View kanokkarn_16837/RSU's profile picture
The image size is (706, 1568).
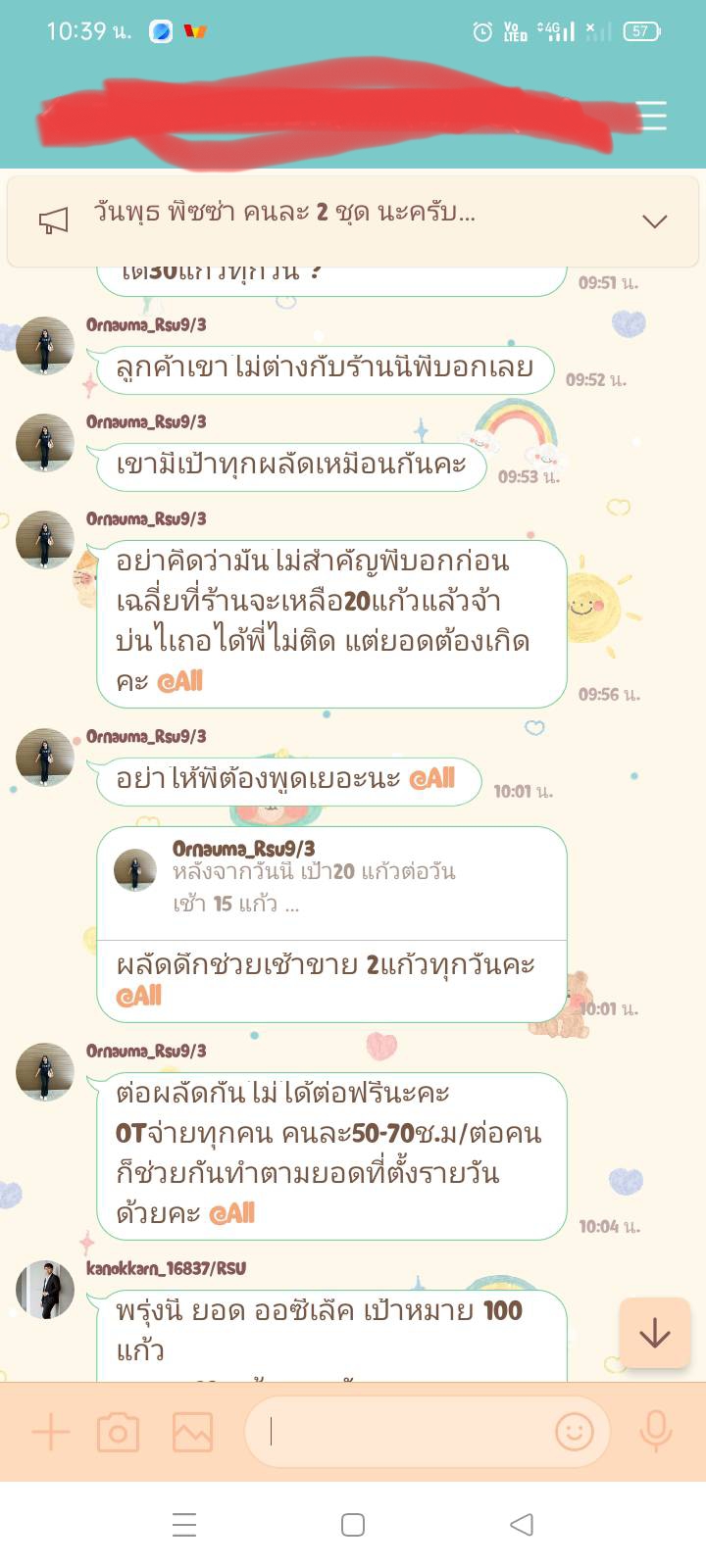(45, 1290)
